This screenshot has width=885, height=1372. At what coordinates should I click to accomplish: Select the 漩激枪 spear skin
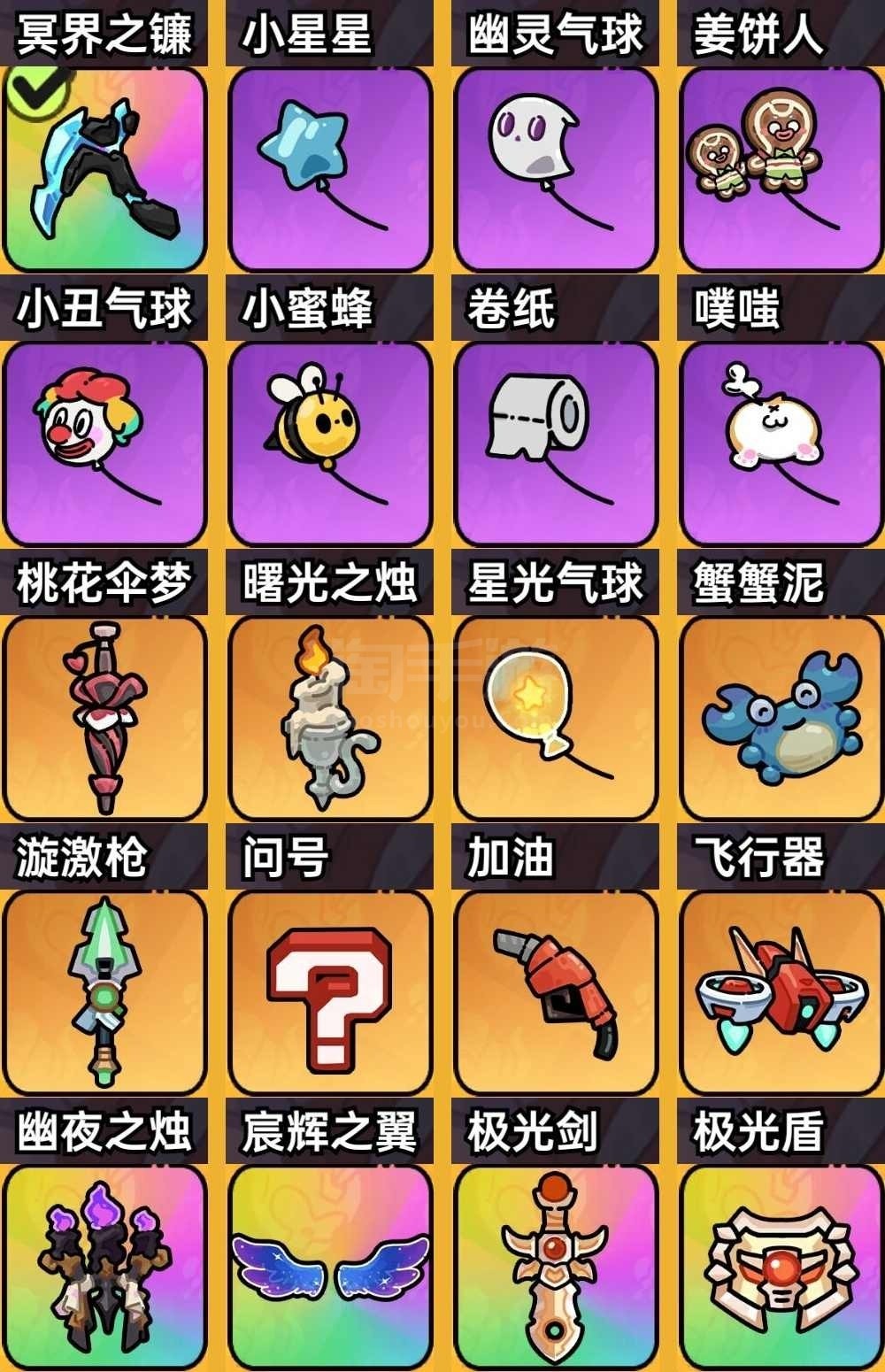point(104,993)
